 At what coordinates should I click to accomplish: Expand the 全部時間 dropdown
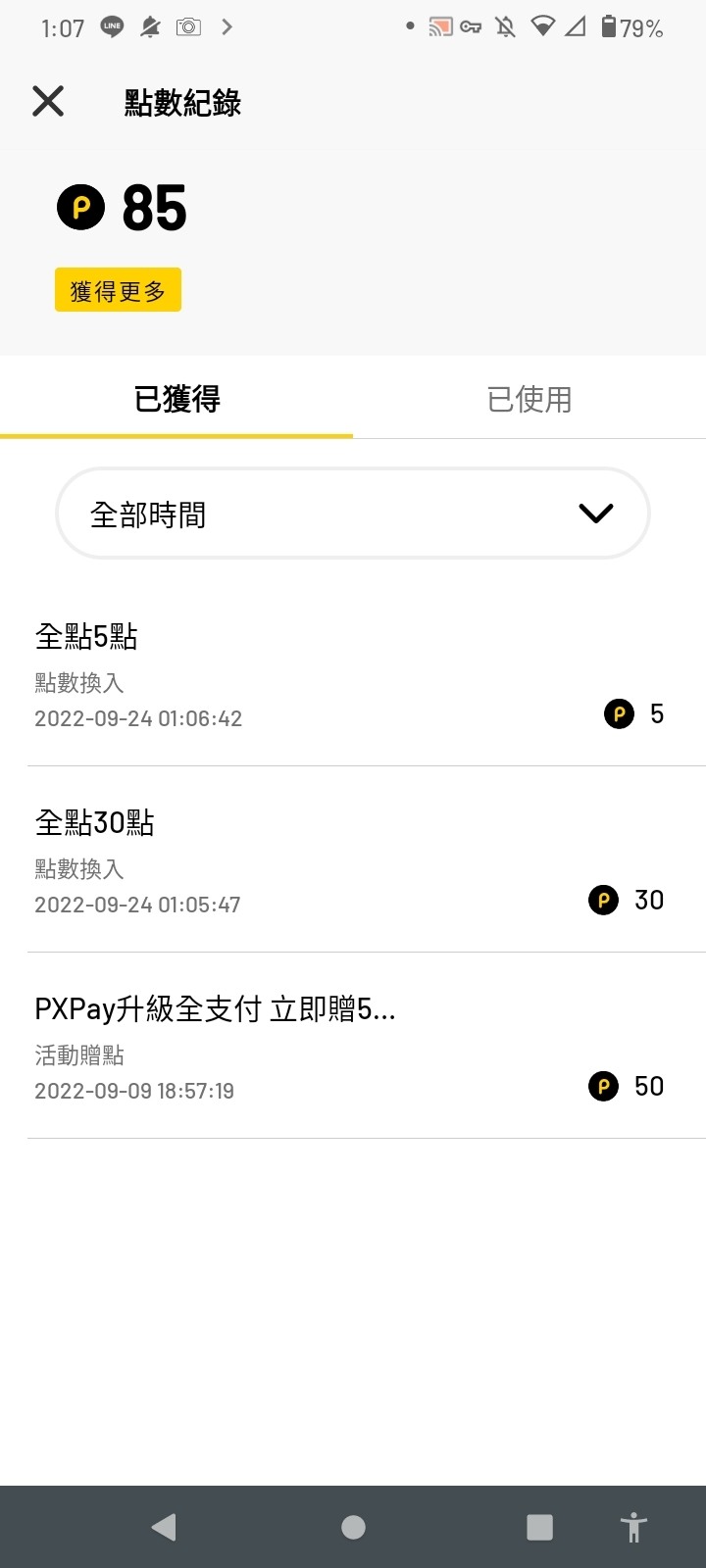click(x=353, y=514)
